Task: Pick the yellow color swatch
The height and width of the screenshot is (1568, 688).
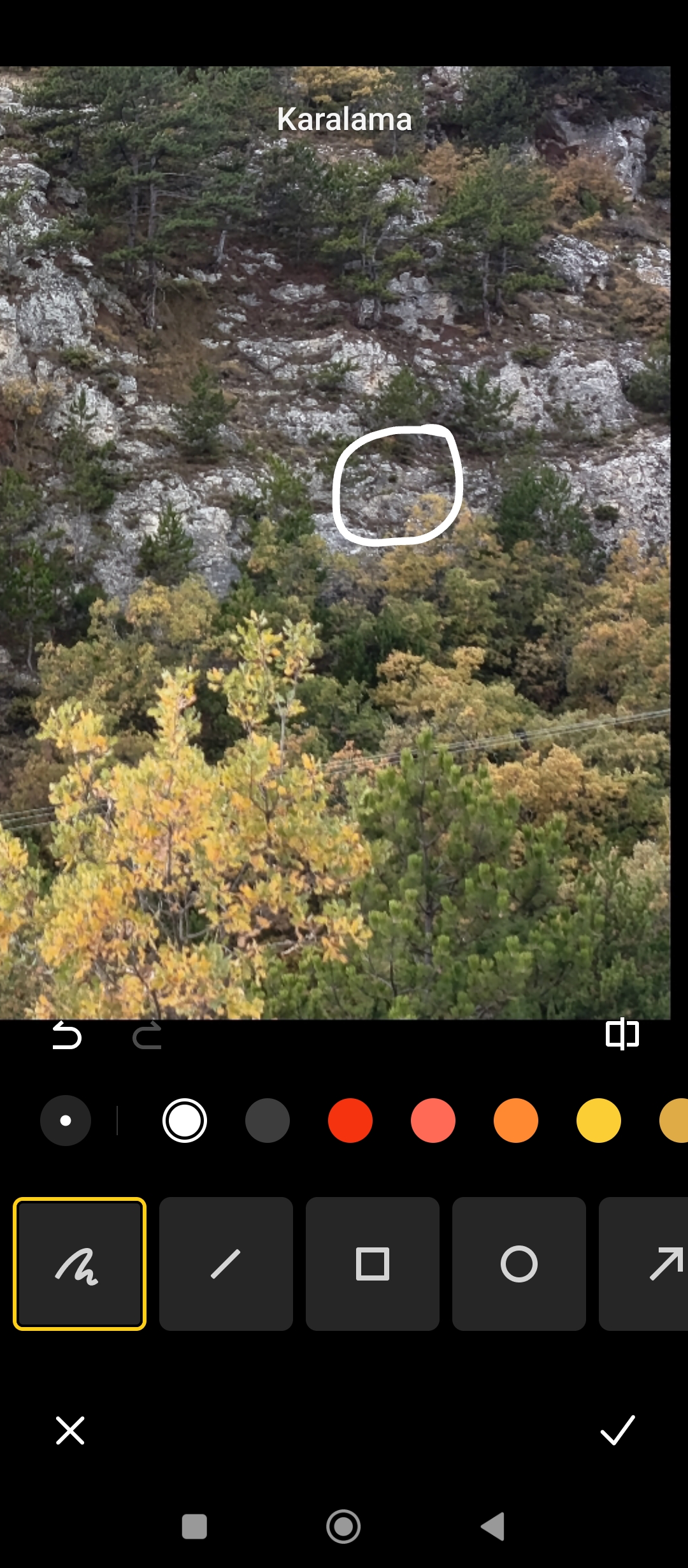Action: 599,1121
